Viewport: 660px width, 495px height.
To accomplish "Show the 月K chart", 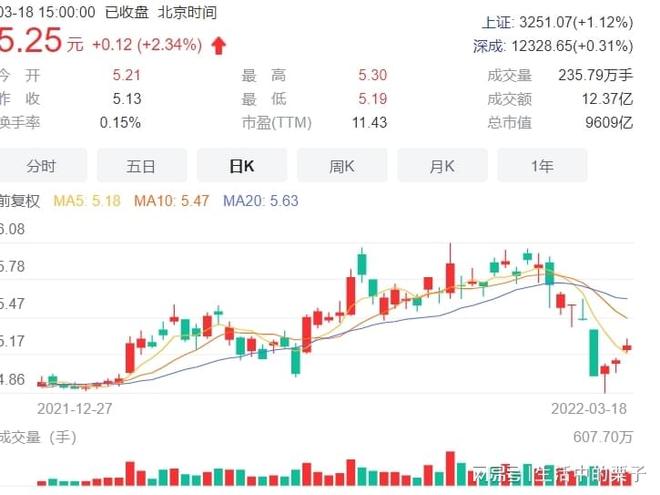I will [442, 166].
